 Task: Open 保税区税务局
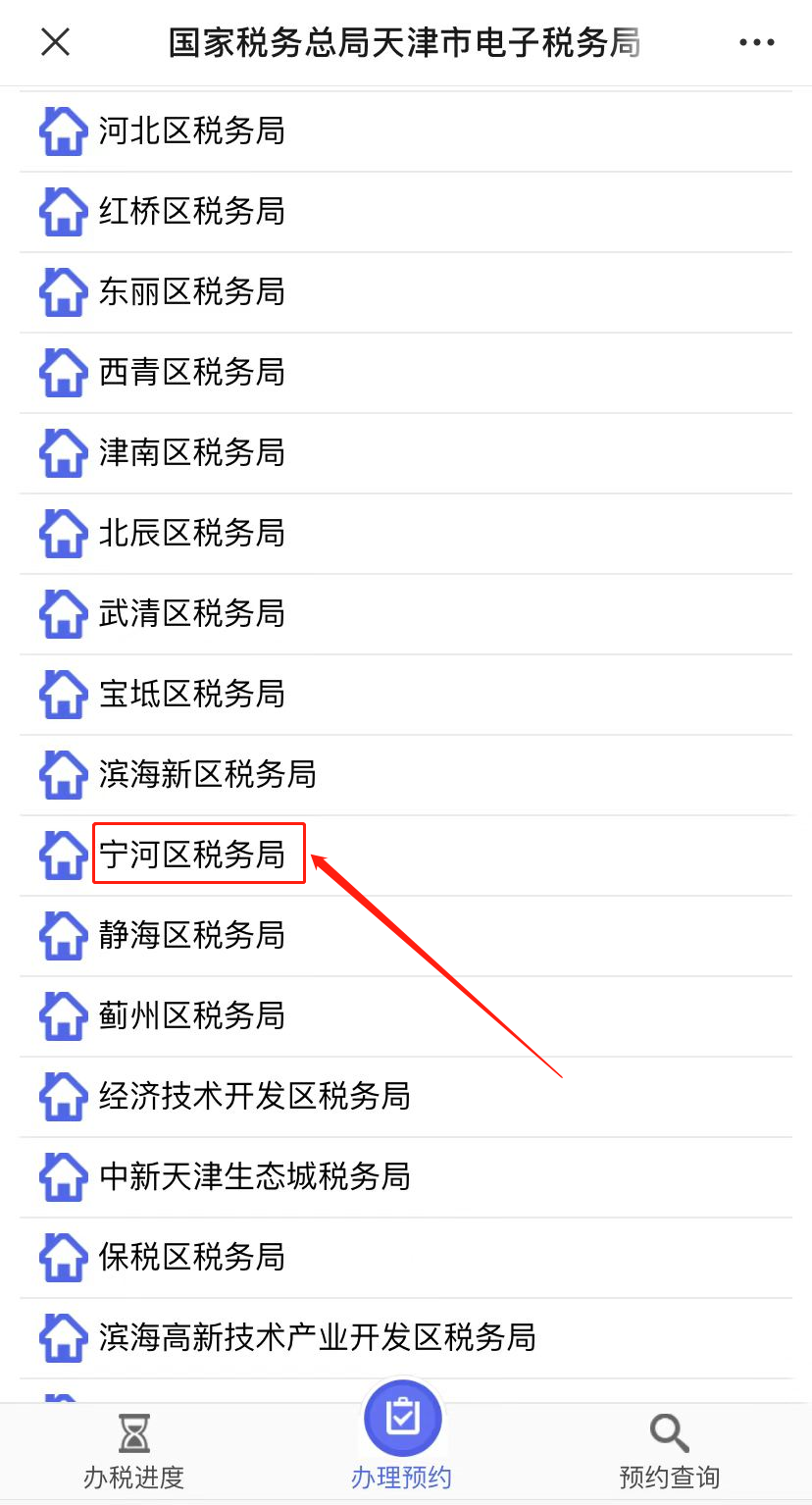[x=406, y=1258]
